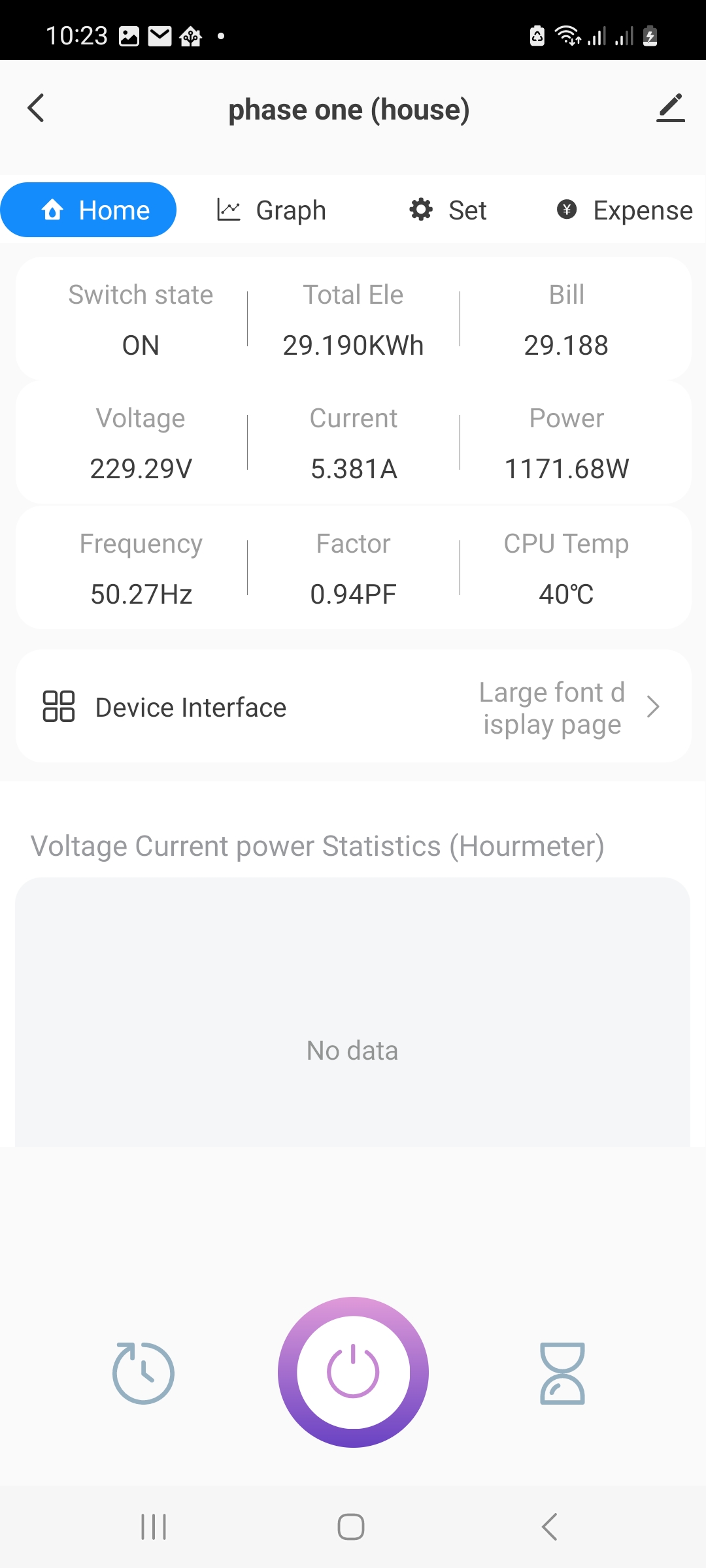Image resolution: width=706 pixels, height=1568 pixels.
Task: Switch to the Graph tab
Action: coord(271,210)
